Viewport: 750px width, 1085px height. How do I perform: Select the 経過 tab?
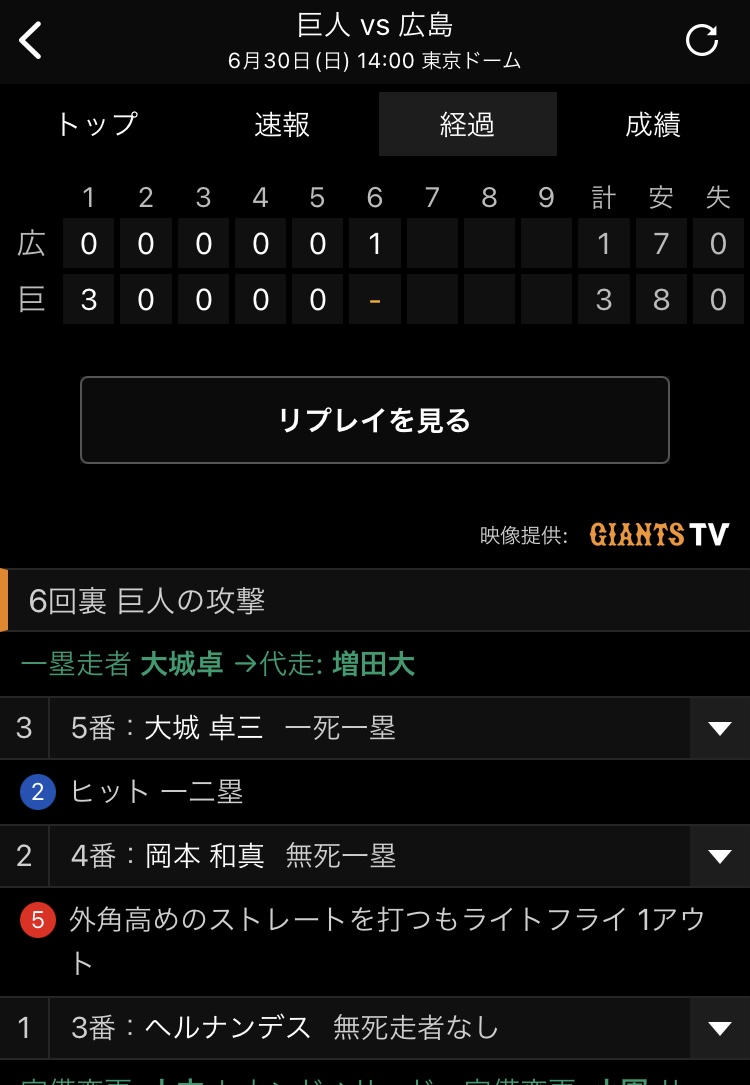[467, 124]
